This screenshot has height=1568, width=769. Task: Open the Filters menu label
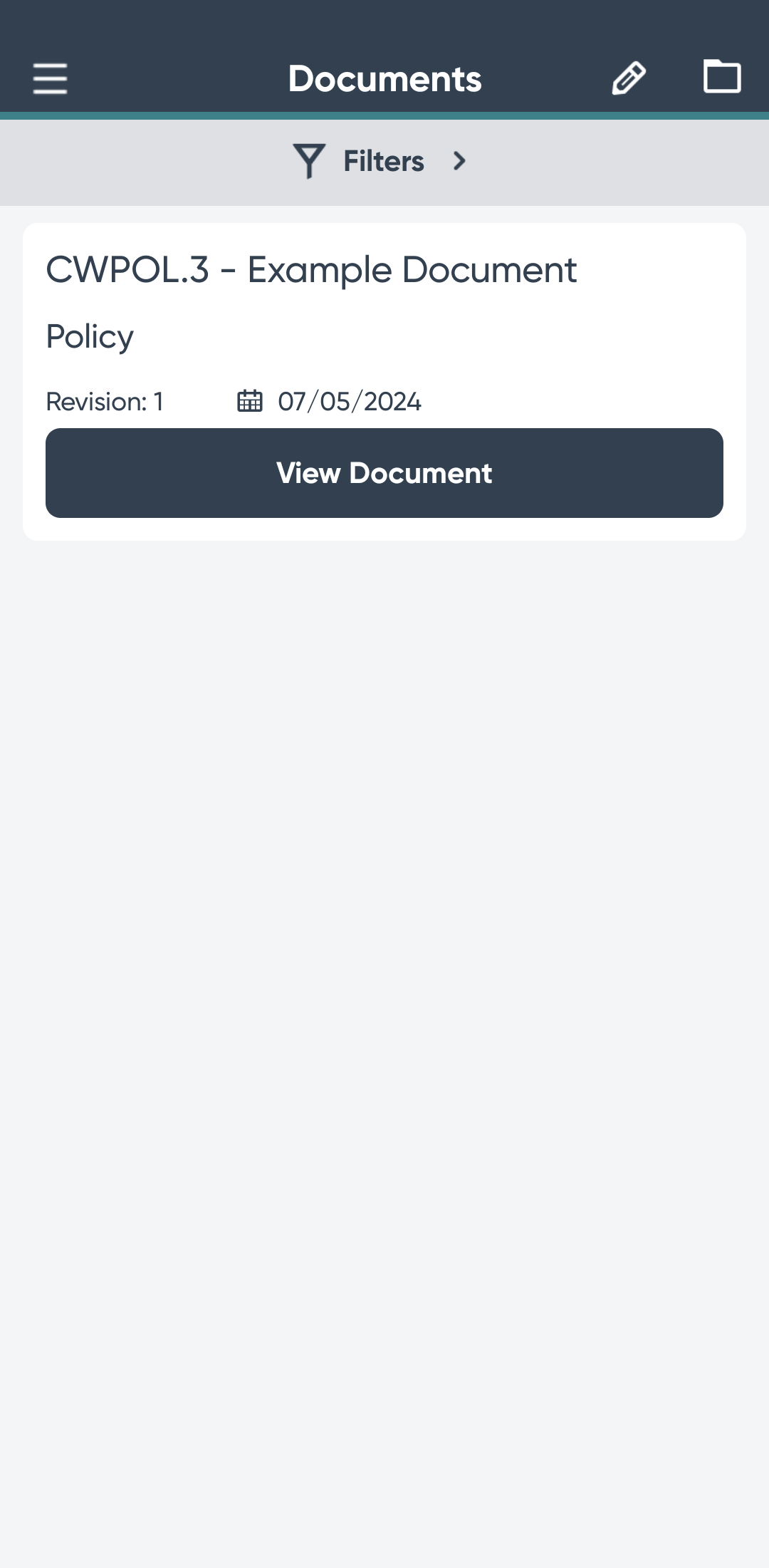383,161
